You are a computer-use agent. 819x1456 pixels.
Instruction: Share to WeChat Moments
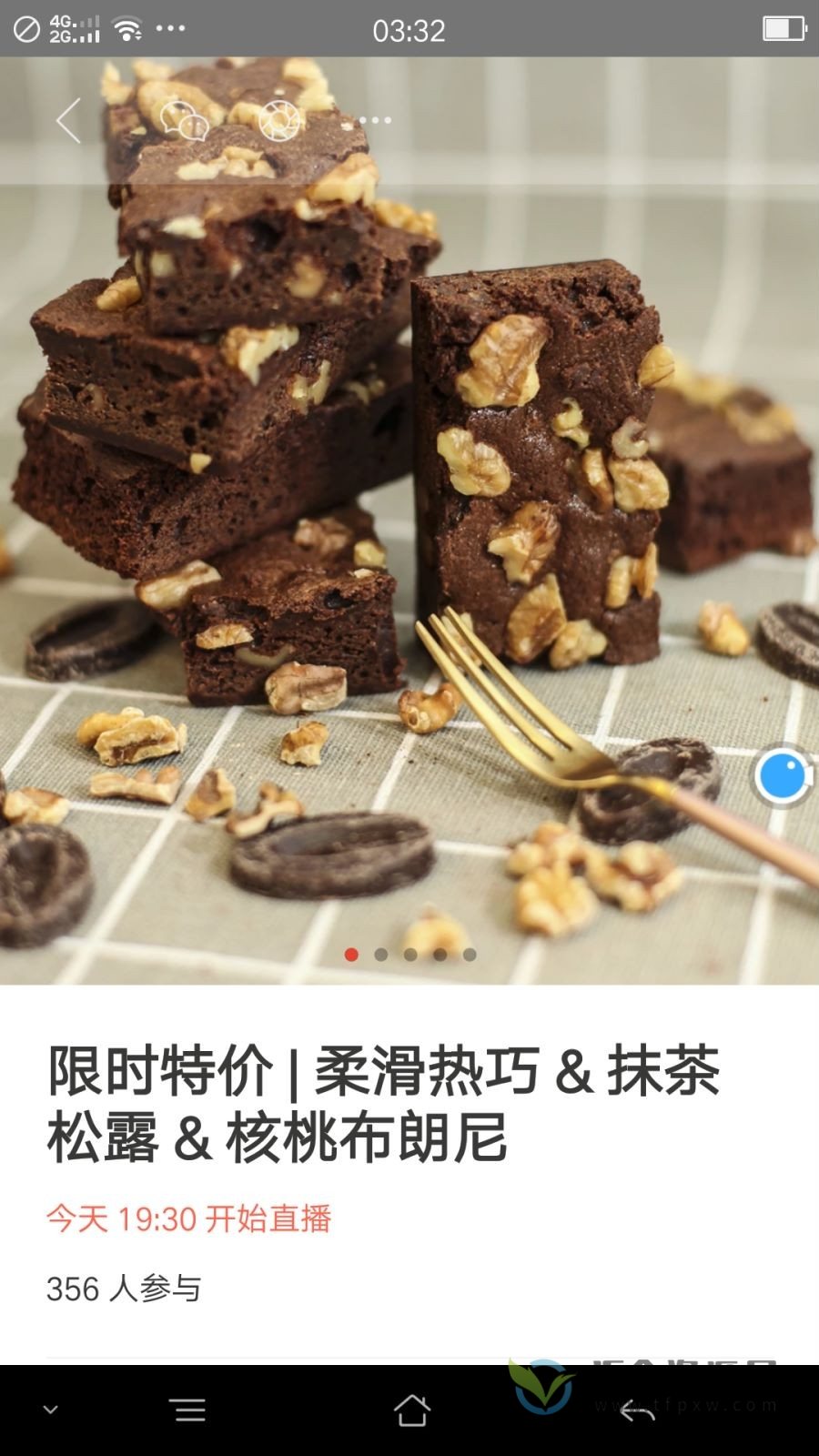click(279, 120)
